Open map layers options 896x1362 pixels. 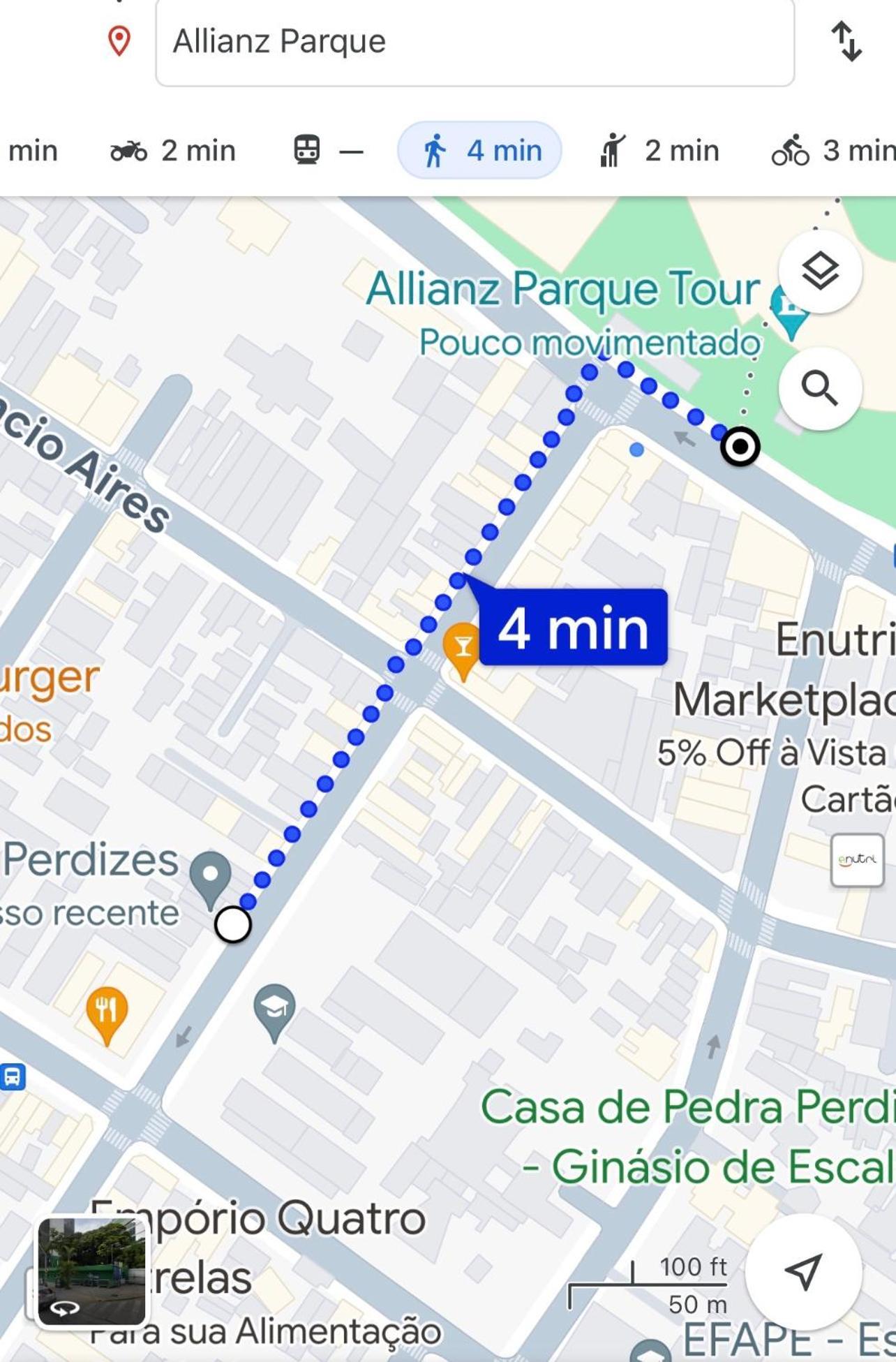[820, 271]
